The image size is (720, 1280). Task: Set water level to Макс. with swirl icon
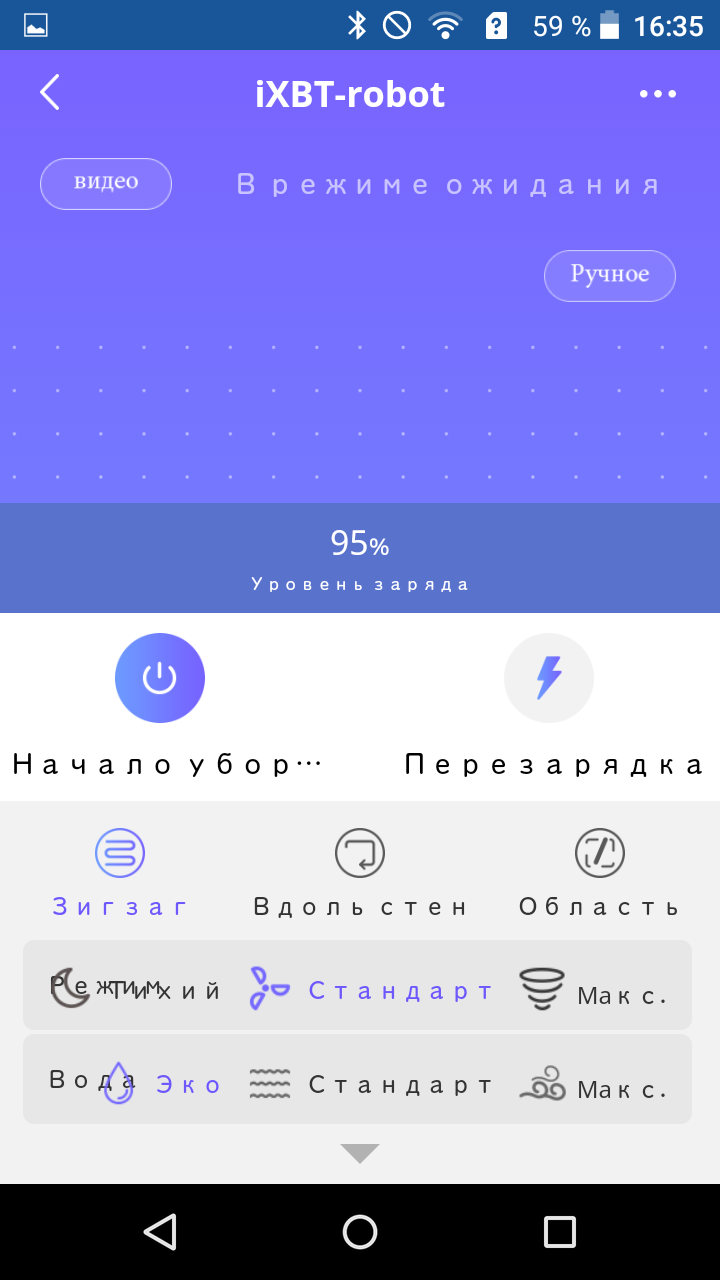pos(594,1085)
